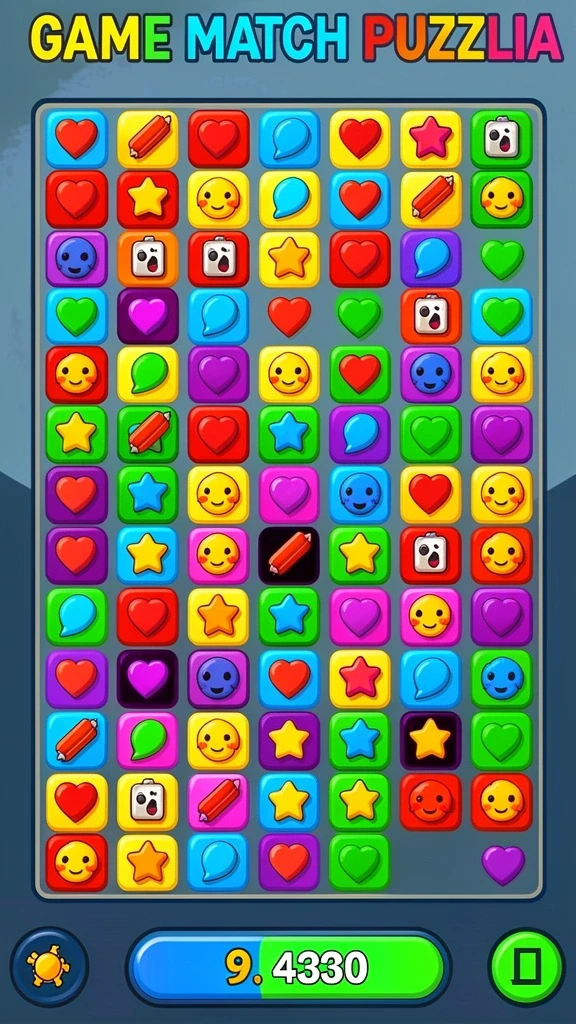Select the blue tile with blue smiley
The width and height of the screenshot is (576, 1024).
[x=359, y=494]
